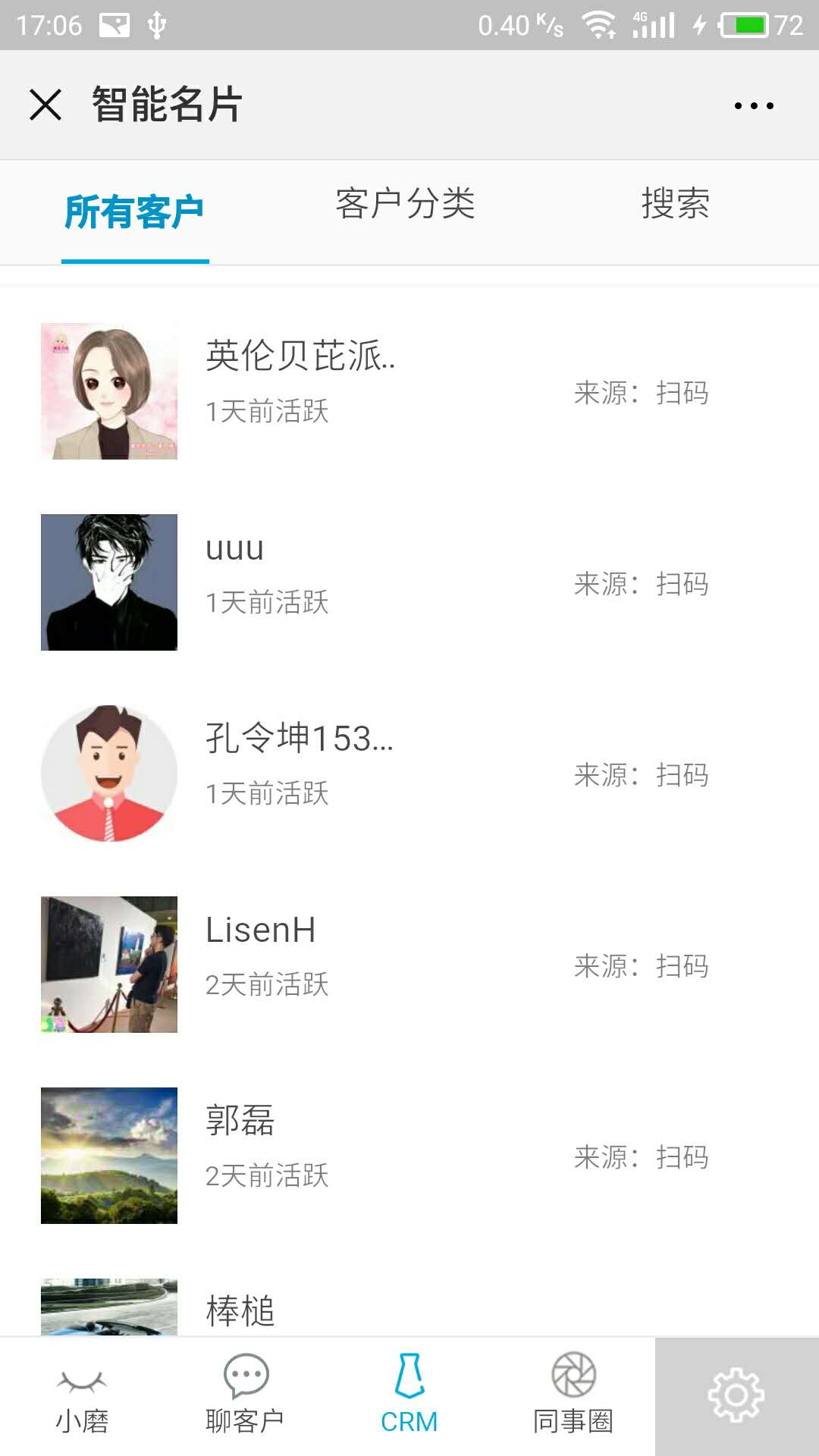Select the CRM tab
Screen dimensions: 819x1456
tap(409, 1397)
